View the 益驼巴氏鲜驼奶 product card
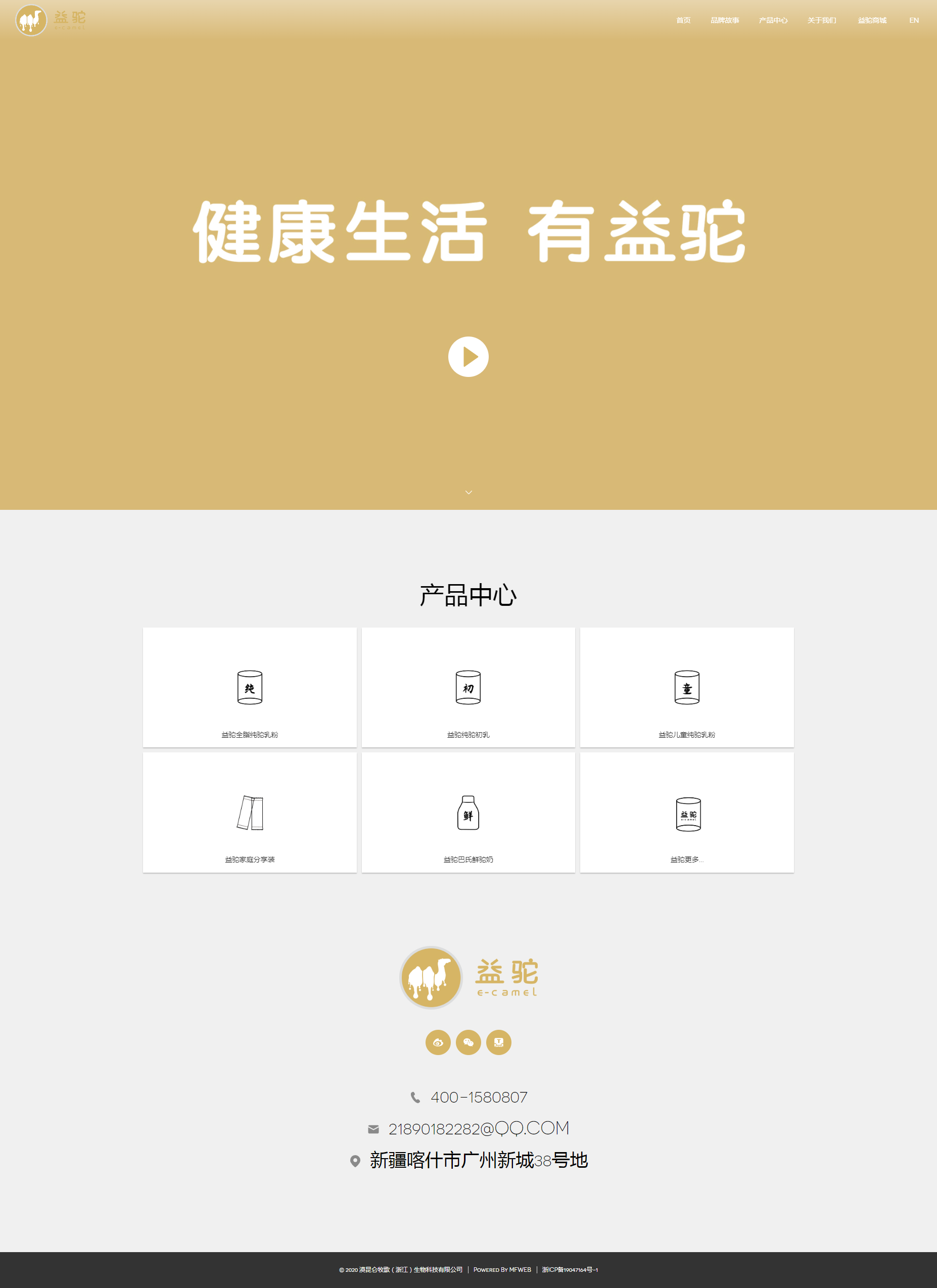This screenshot has width=937, height=1288. (468, 813)
